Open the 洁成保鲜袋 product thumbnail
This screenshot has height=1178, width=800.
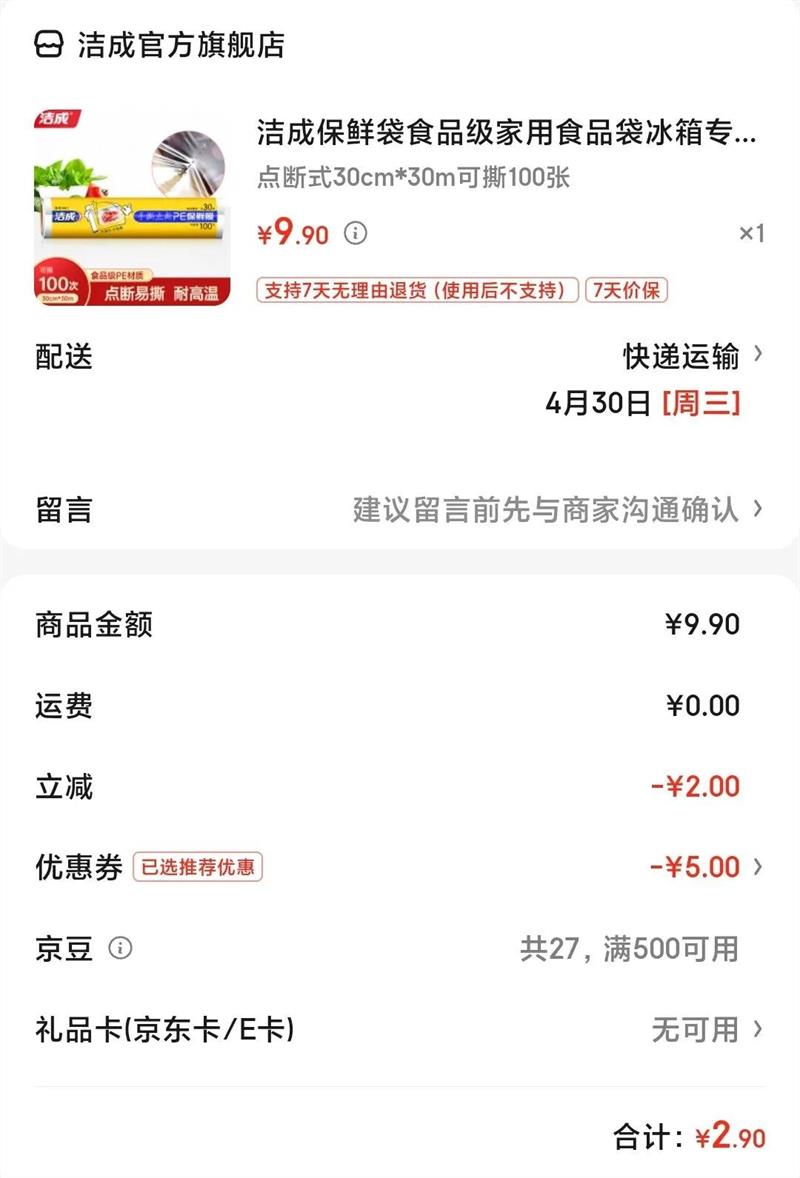coord(132,208)
